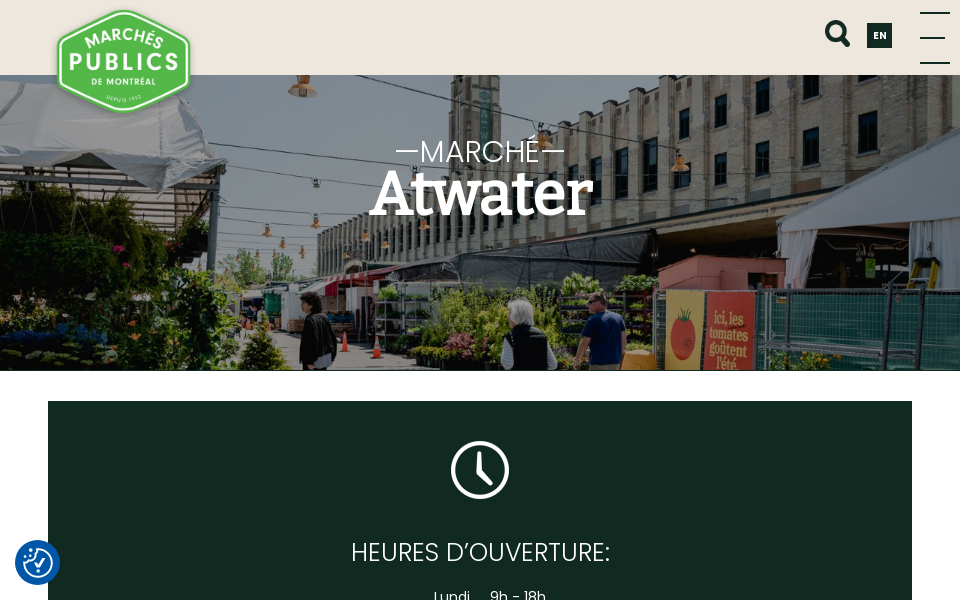Screen dimensions: 960x600
Task: Go to Marchés Publics home logo
Action: (x=124, y=60)
